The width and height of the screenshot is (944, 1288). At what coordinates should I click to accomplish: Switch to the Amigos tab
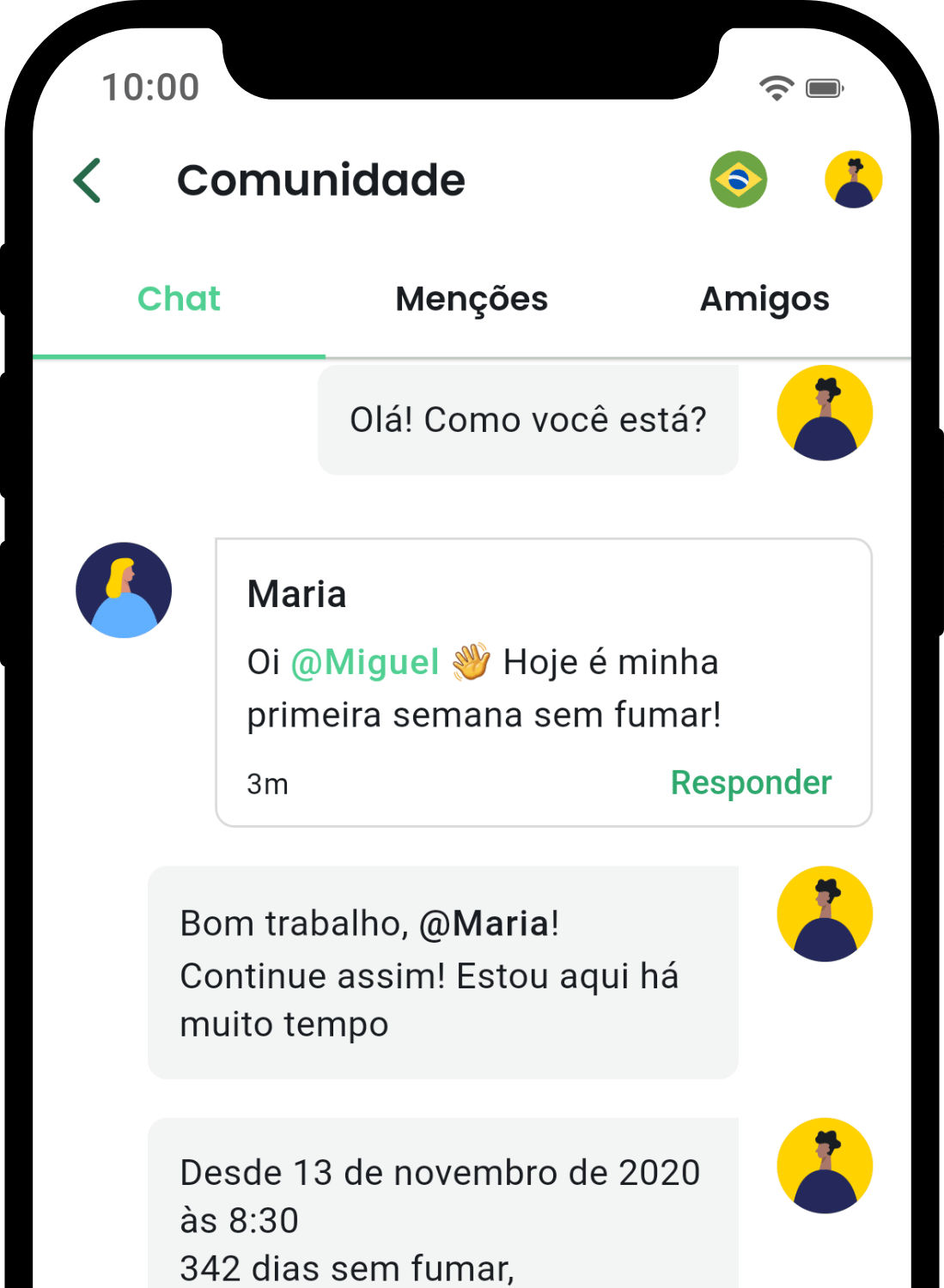click(764, 299)
